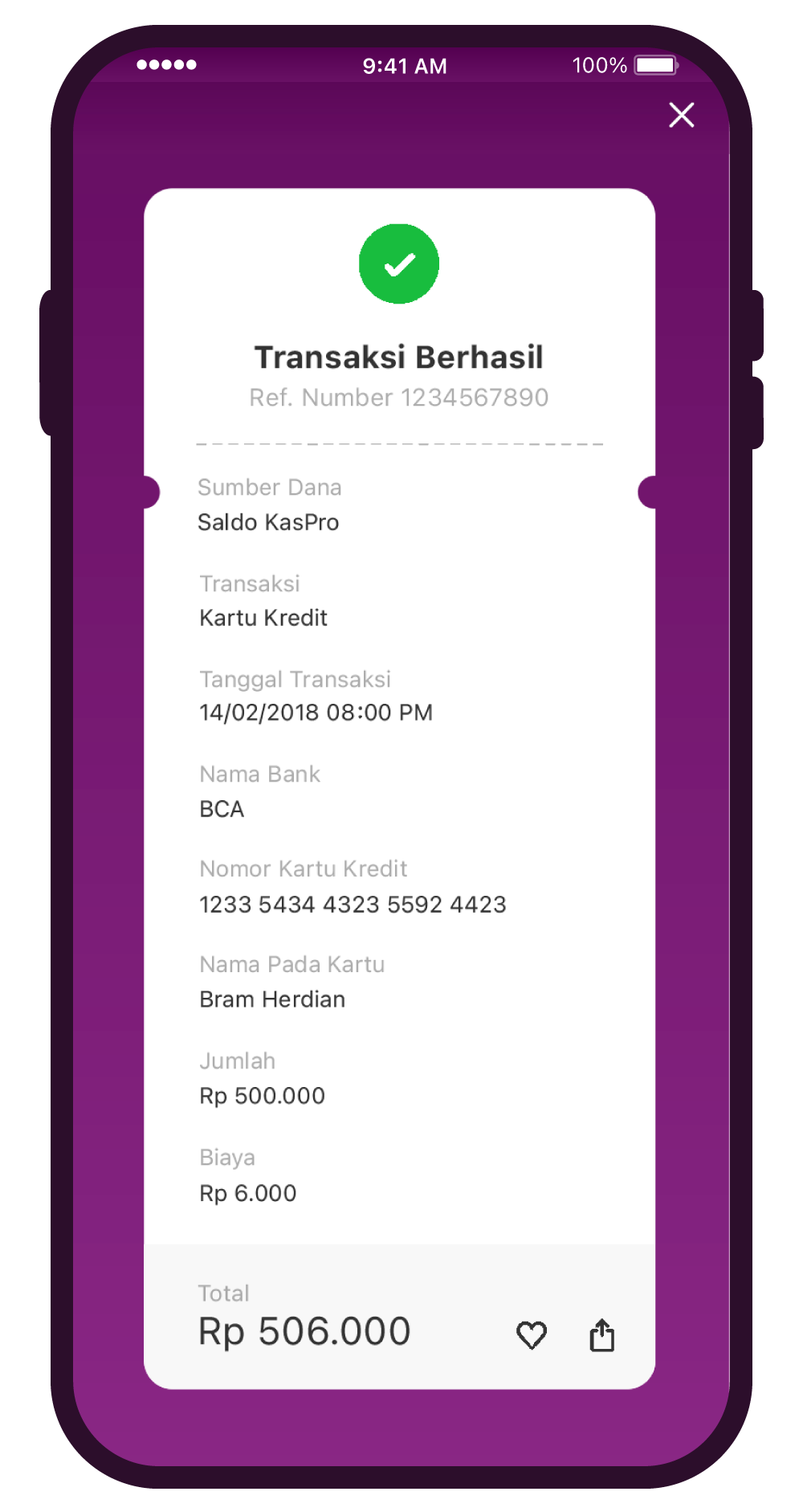Close the transaction receipt screen
The width and height of the screenshot is (803, 1512).
[682, 115]
